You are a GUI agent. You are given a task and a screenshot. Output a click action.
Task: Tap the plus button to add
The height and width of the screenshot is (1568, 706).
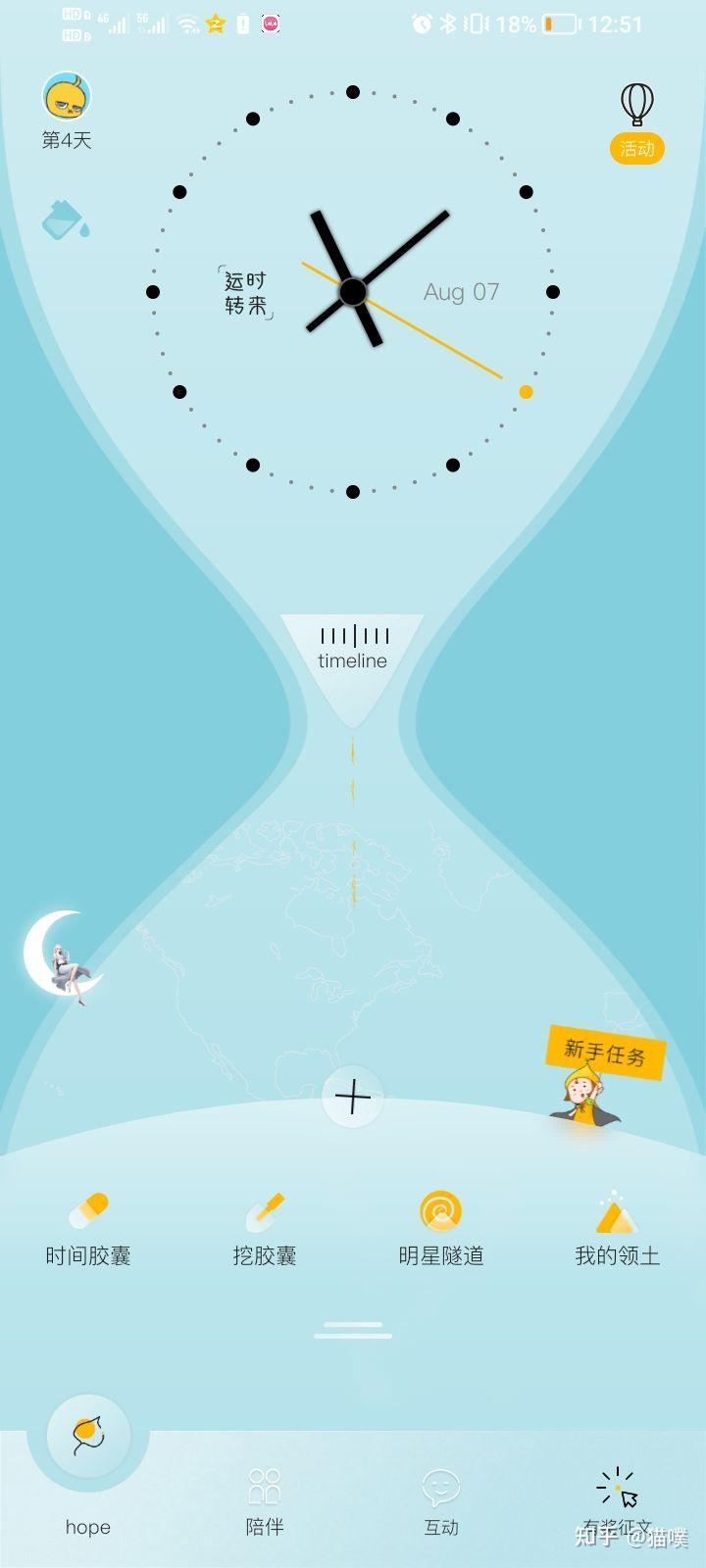tap(353, 1097)
